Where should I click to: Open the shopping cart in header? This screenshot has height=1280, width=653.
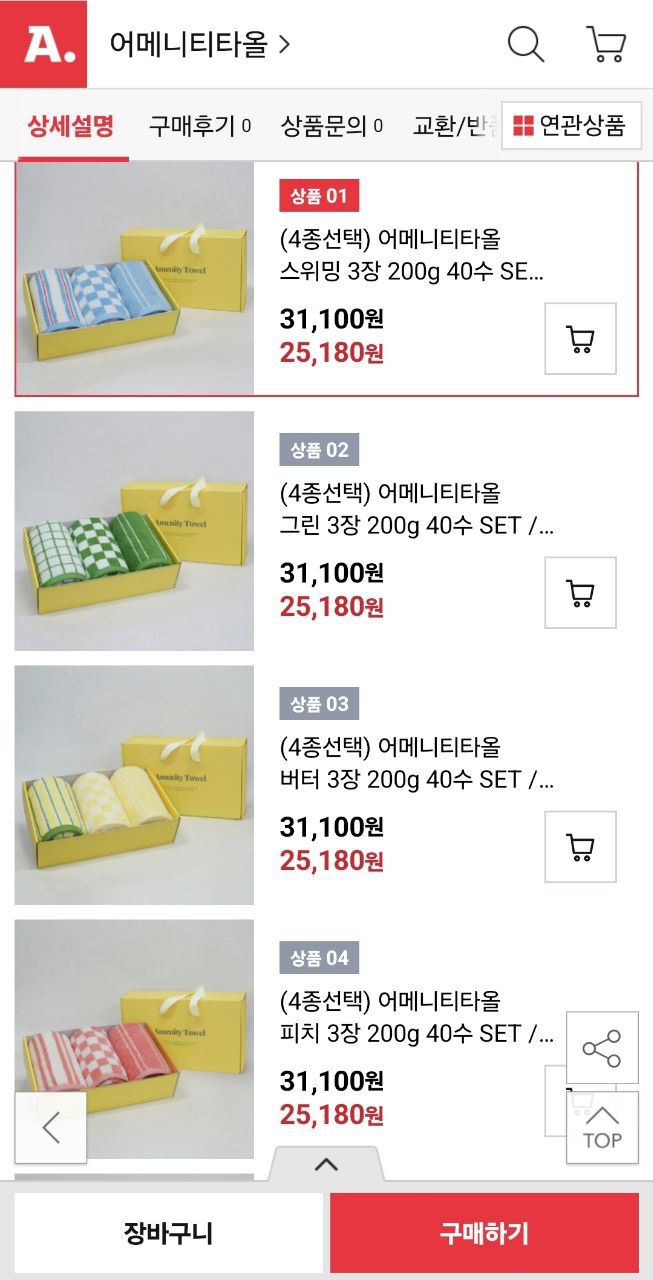click(x=606, y=44)
